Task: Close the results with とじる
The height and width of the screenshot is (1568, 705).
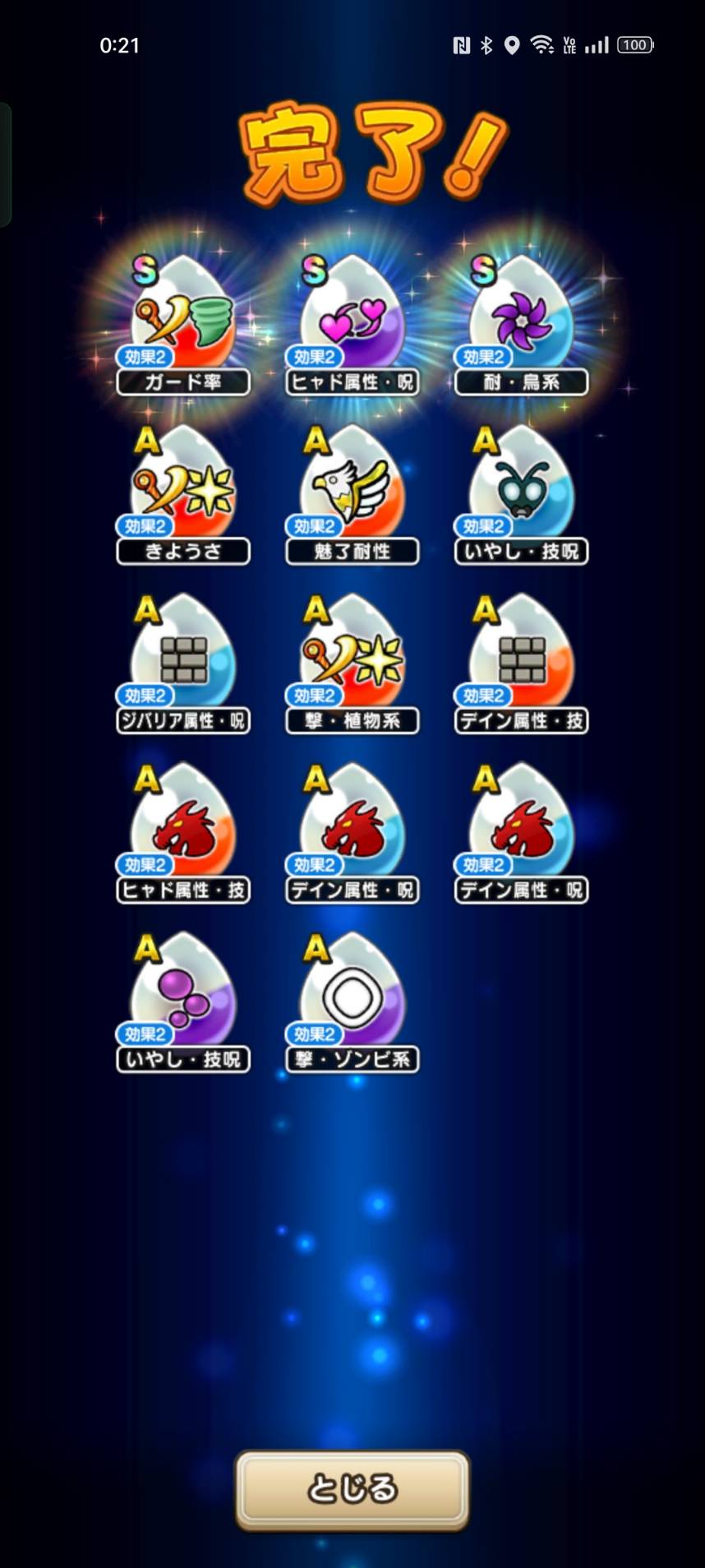Action: click(x=352, y=1489)
